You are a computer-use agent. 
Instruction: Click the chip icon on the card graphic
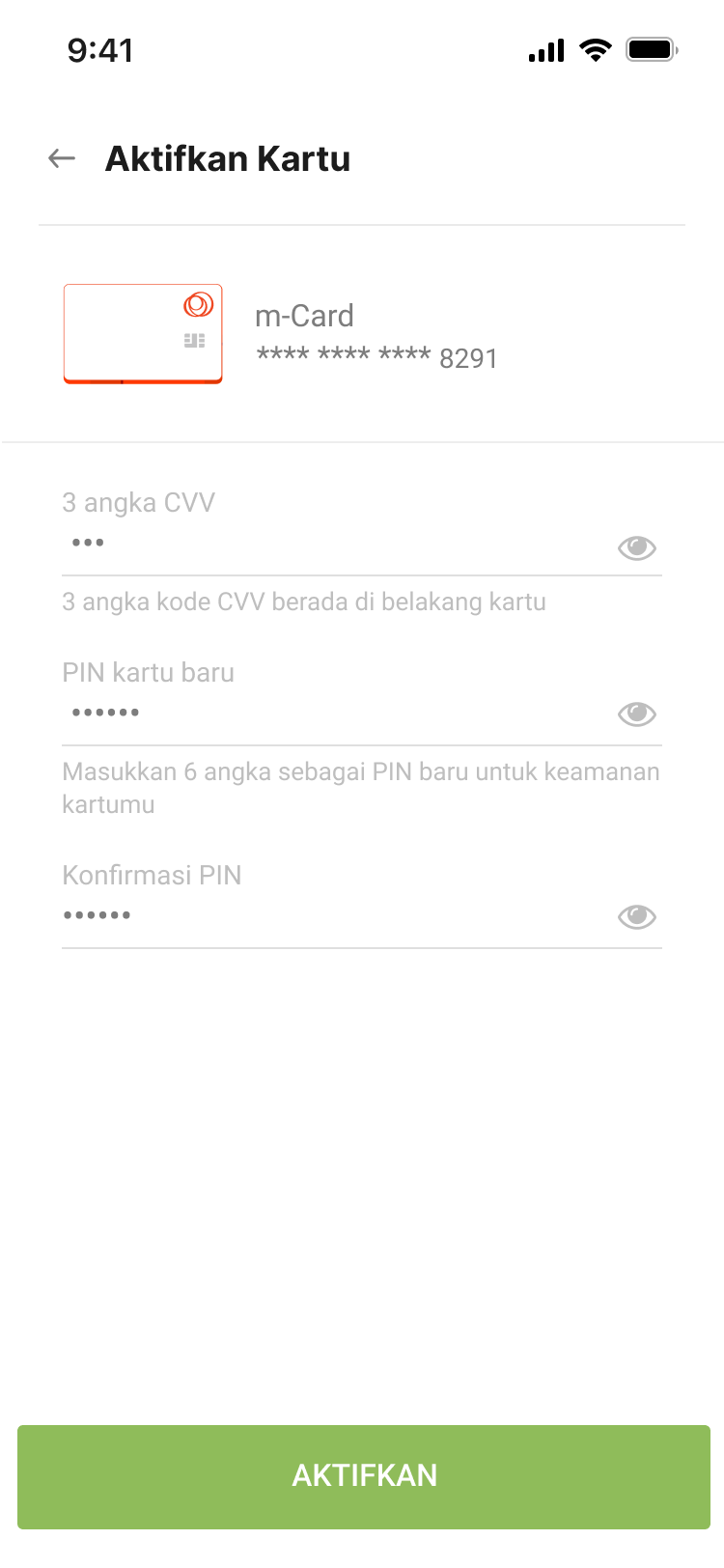click(193, 340)
